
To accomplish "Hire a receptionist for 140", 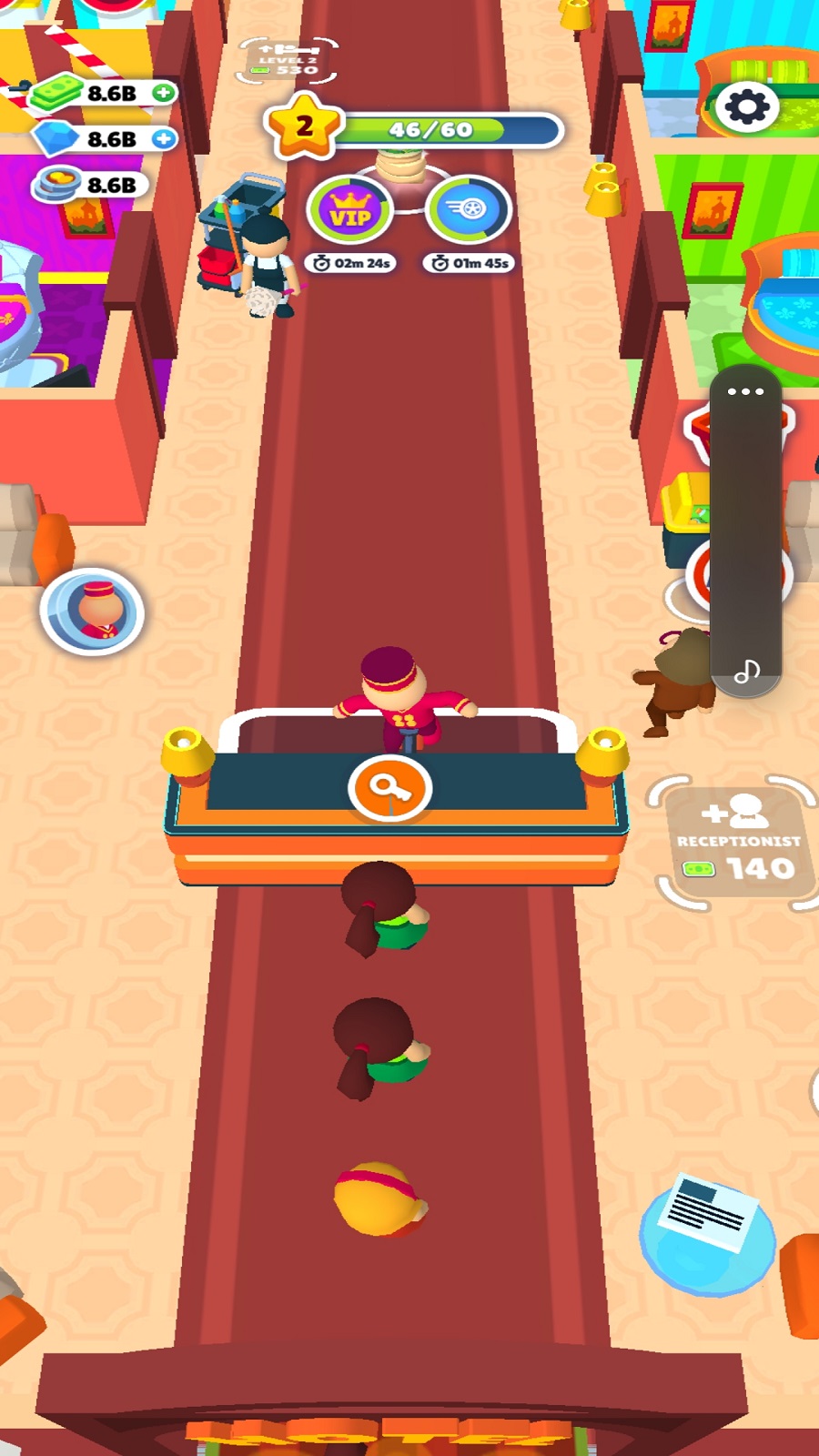I will [x=739, y=842].
